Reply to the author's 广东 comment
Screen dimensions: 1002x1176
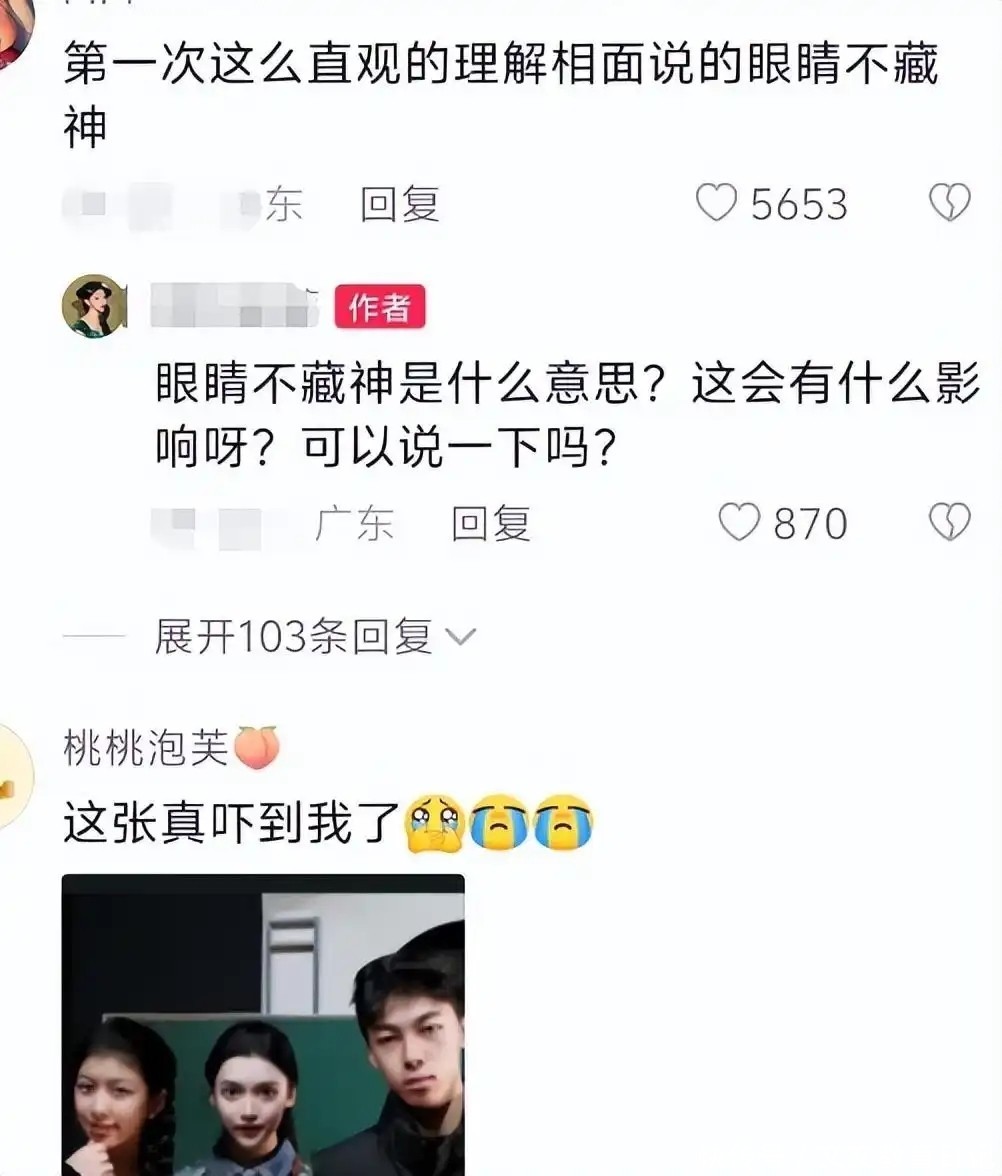[490, 524]
